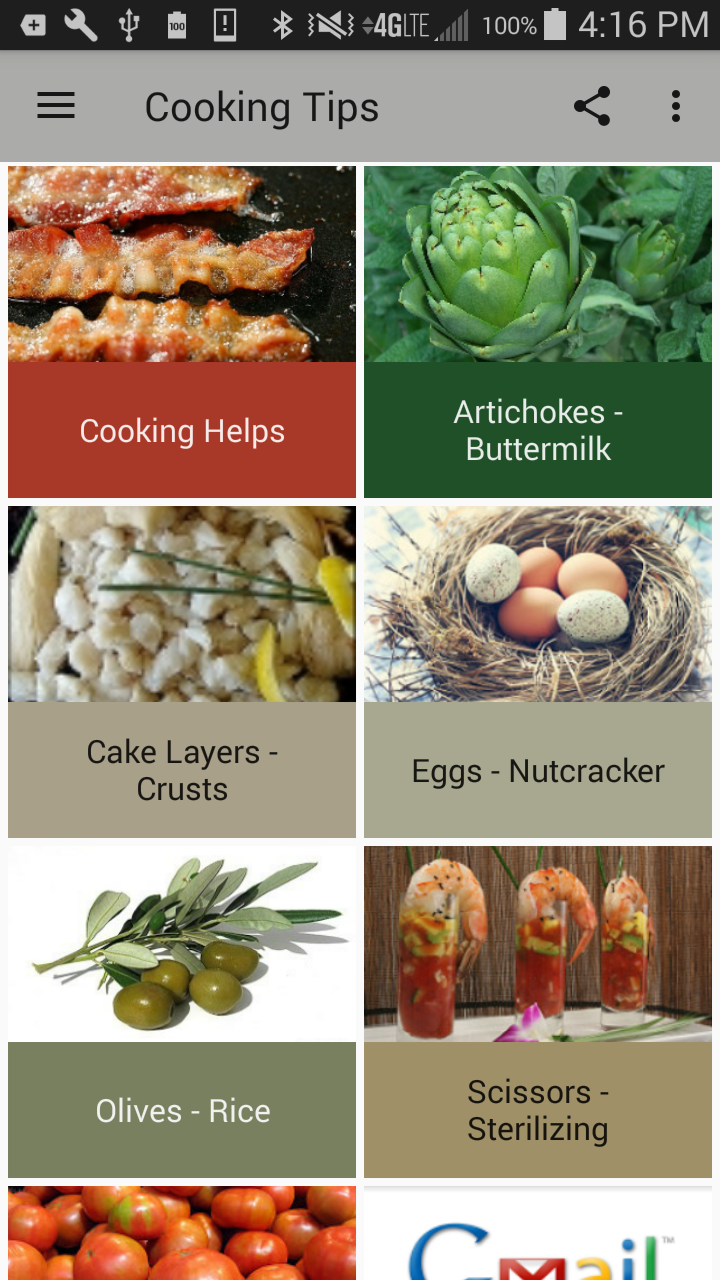The height and width of the screenshot is (1280, 720).
Task: Open the overflow options menu
Action: coord(675,106)
